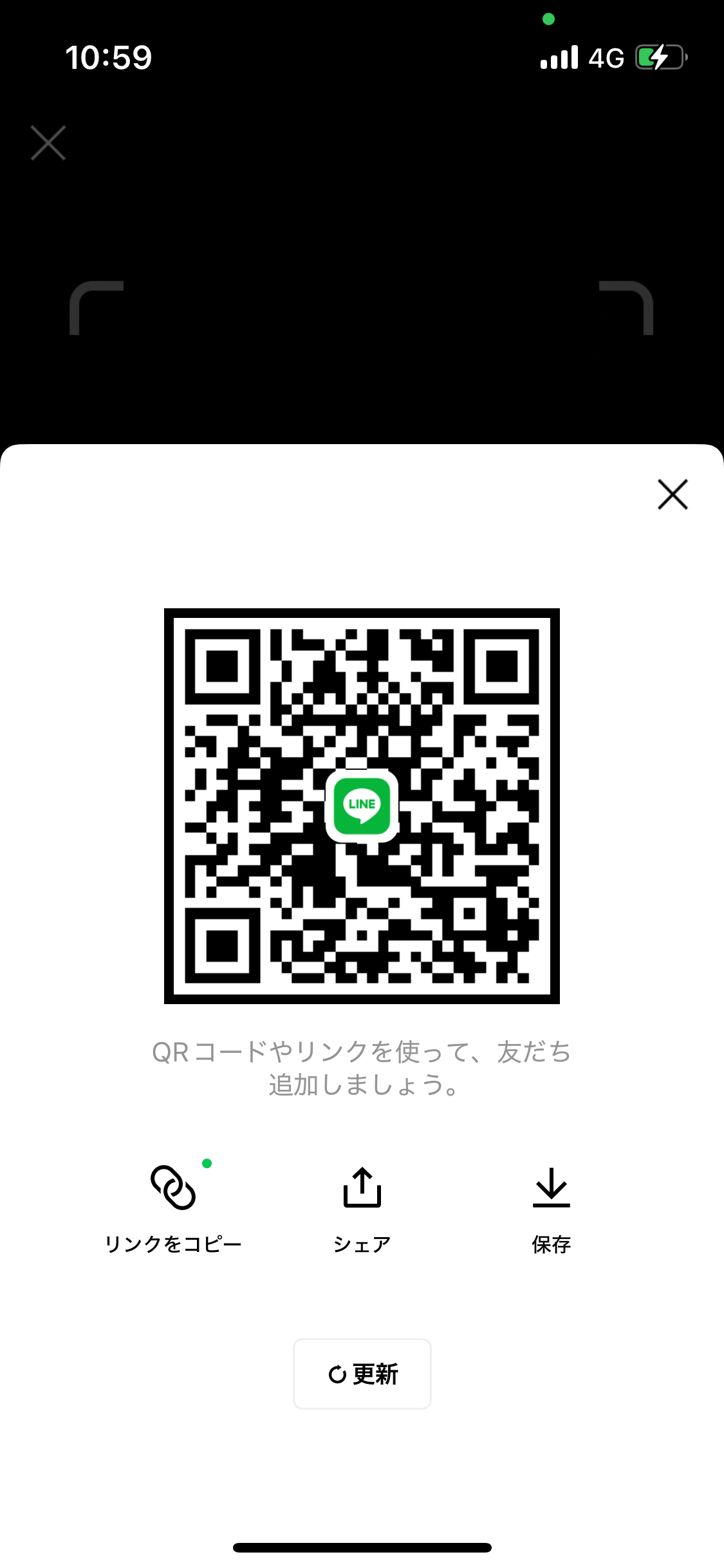This screenshot has width=724, height=1568.
Task: Close the QR code sheet
Action: [673, 494]
